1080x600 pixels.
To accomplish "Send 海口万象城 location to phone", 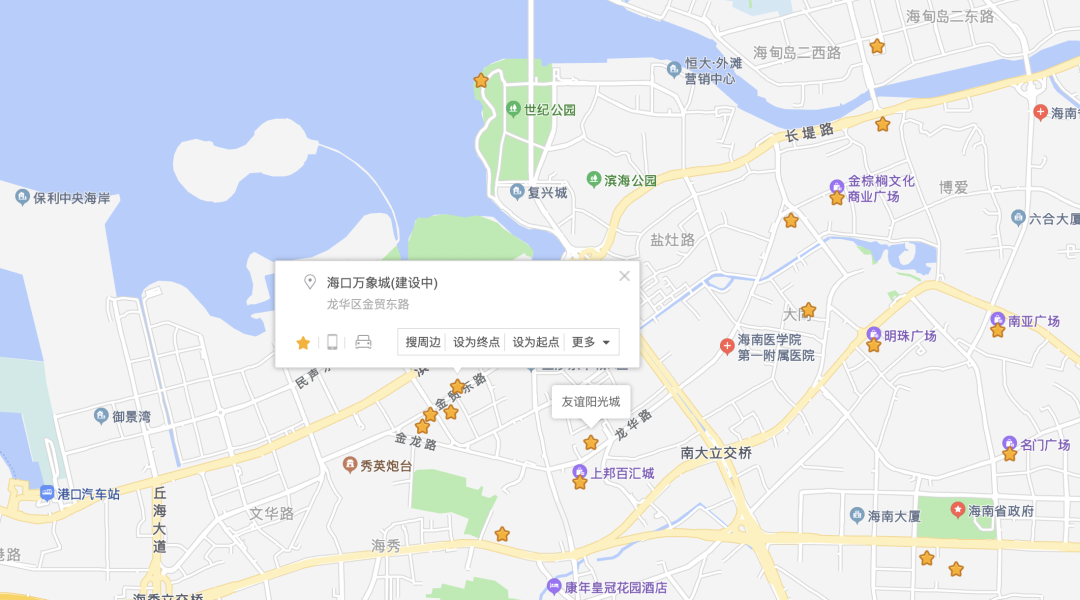I will coord(332,342).
